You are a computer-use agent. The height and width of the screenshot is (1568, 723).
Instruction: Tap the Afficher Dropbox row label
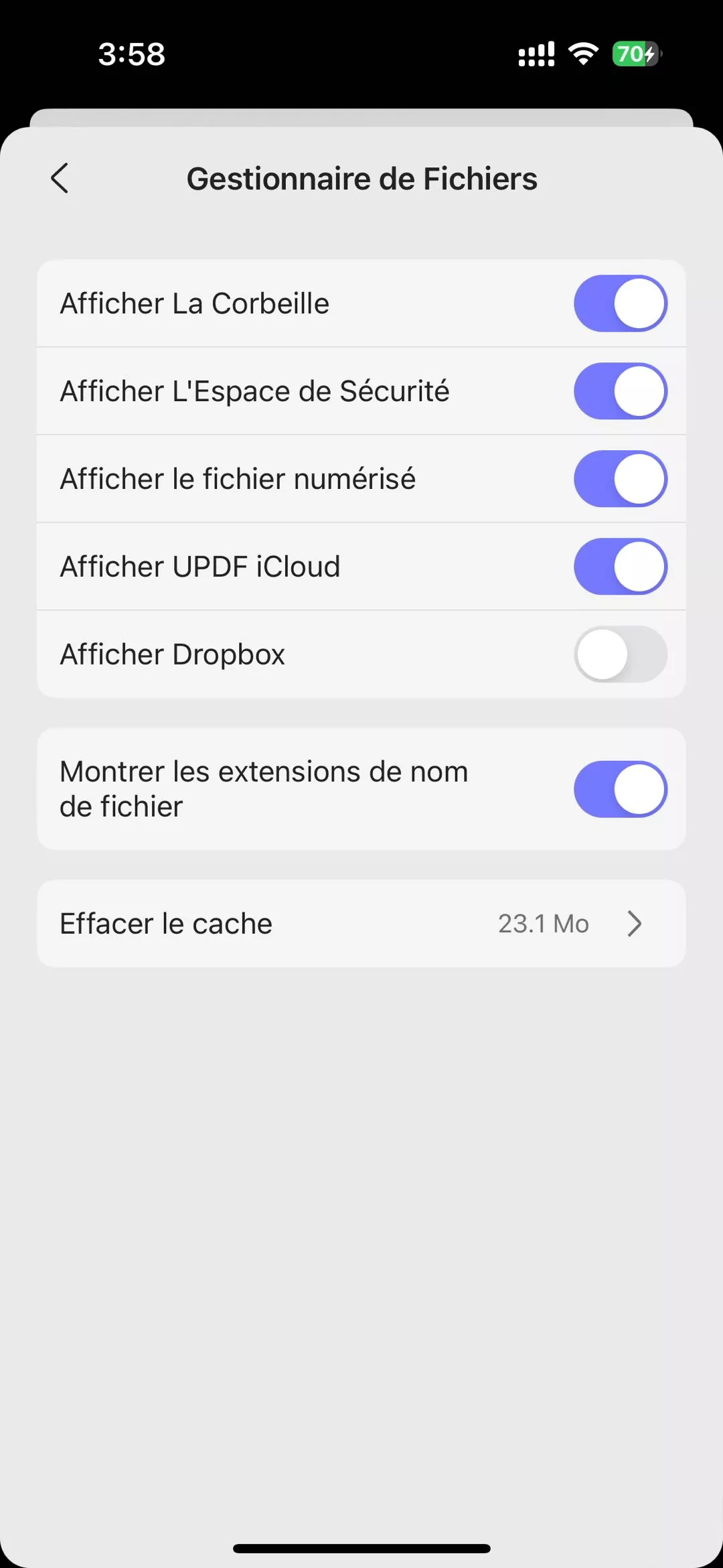[173, 654]
